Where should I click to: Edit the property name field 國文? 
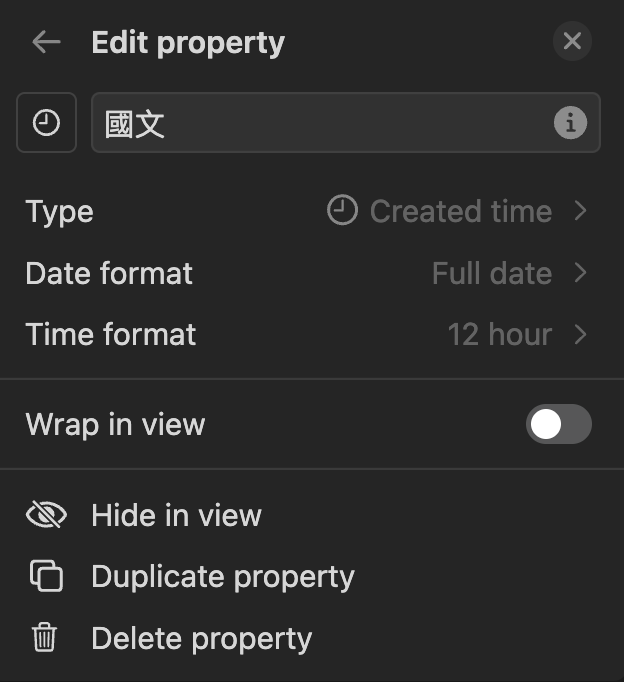pyautogui.click(x=320, y=123)
